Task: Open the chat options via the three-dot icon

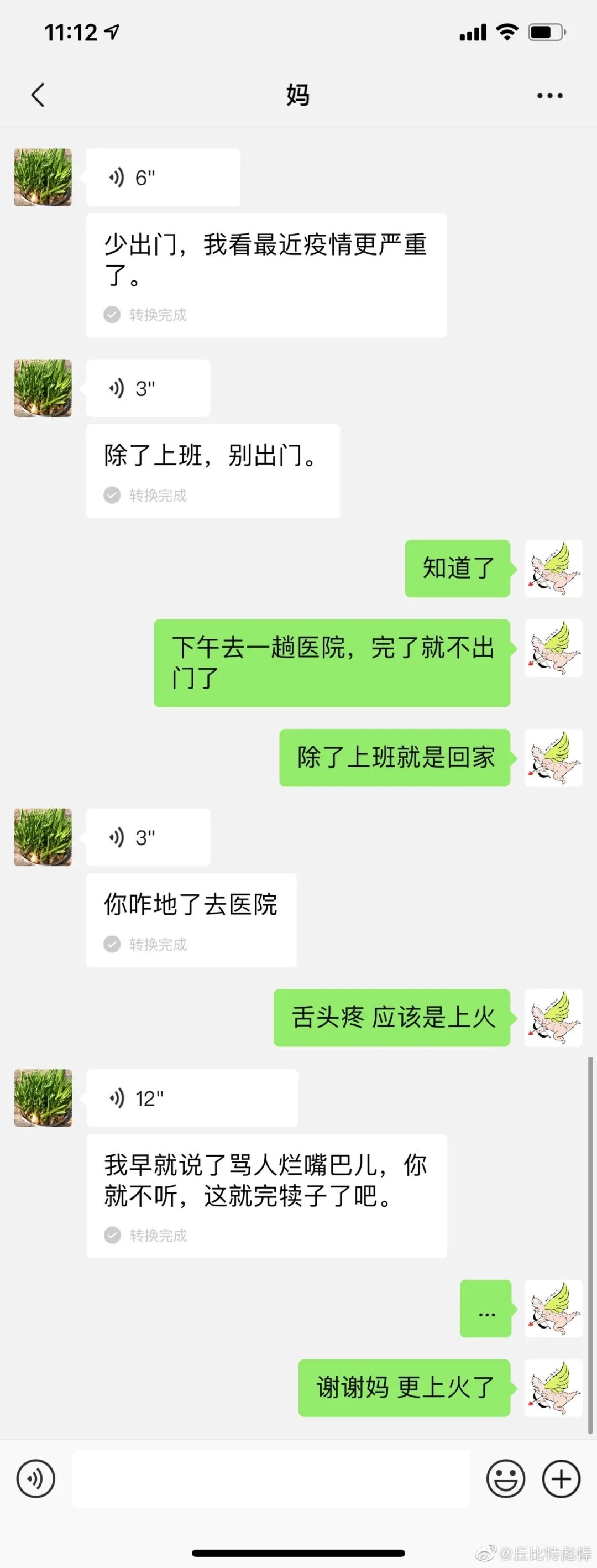Action: [548, 95]
